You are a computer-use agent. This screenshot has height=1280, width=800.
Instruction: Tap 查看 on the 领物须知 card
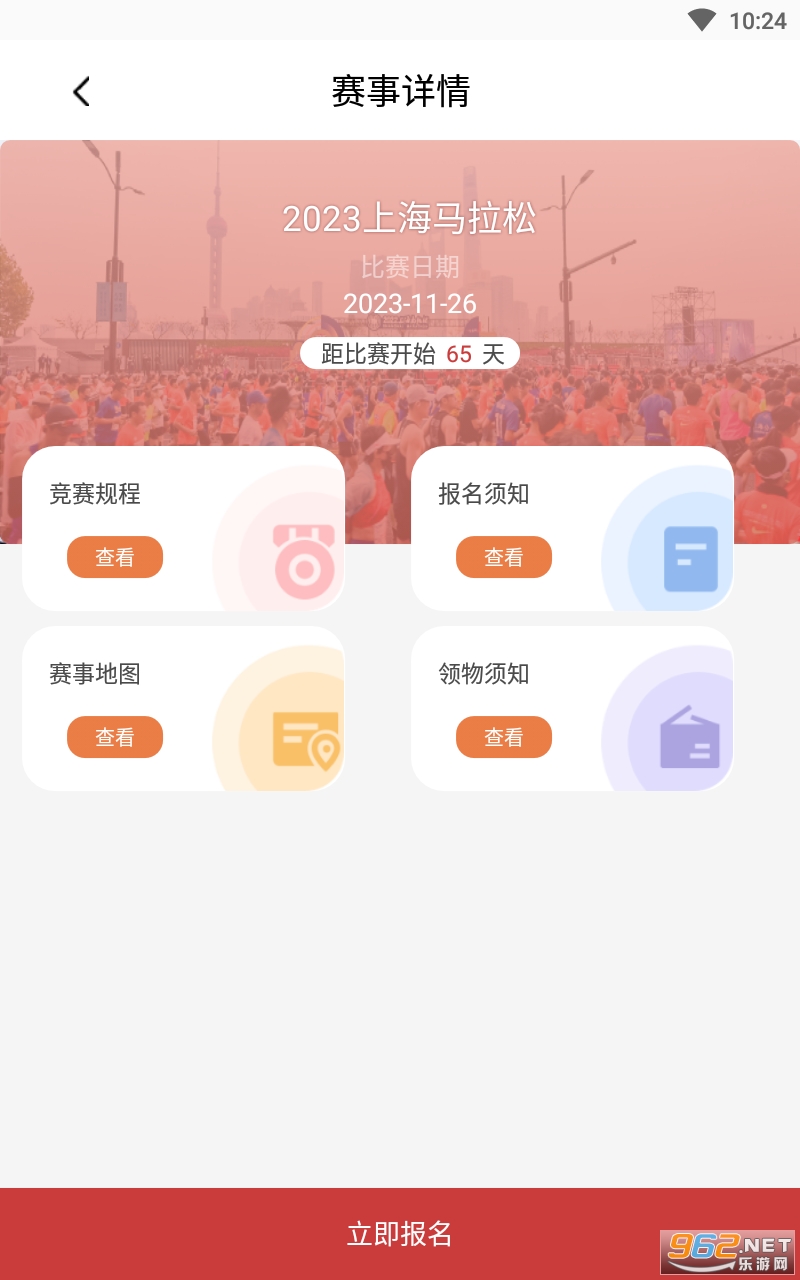click(503, 737)
